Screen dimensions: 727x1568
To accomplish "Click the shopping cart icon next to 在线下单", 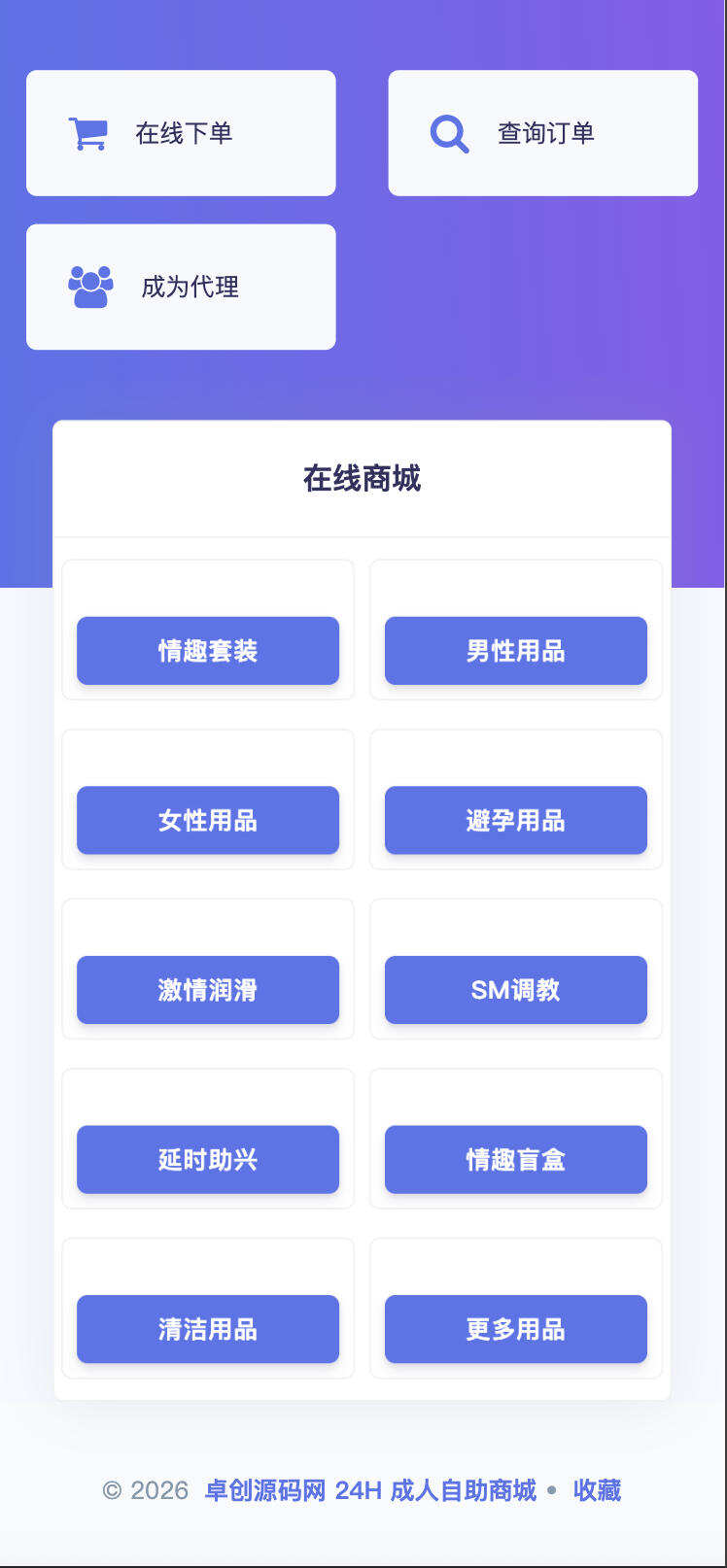I will click(x=87, y=133).
